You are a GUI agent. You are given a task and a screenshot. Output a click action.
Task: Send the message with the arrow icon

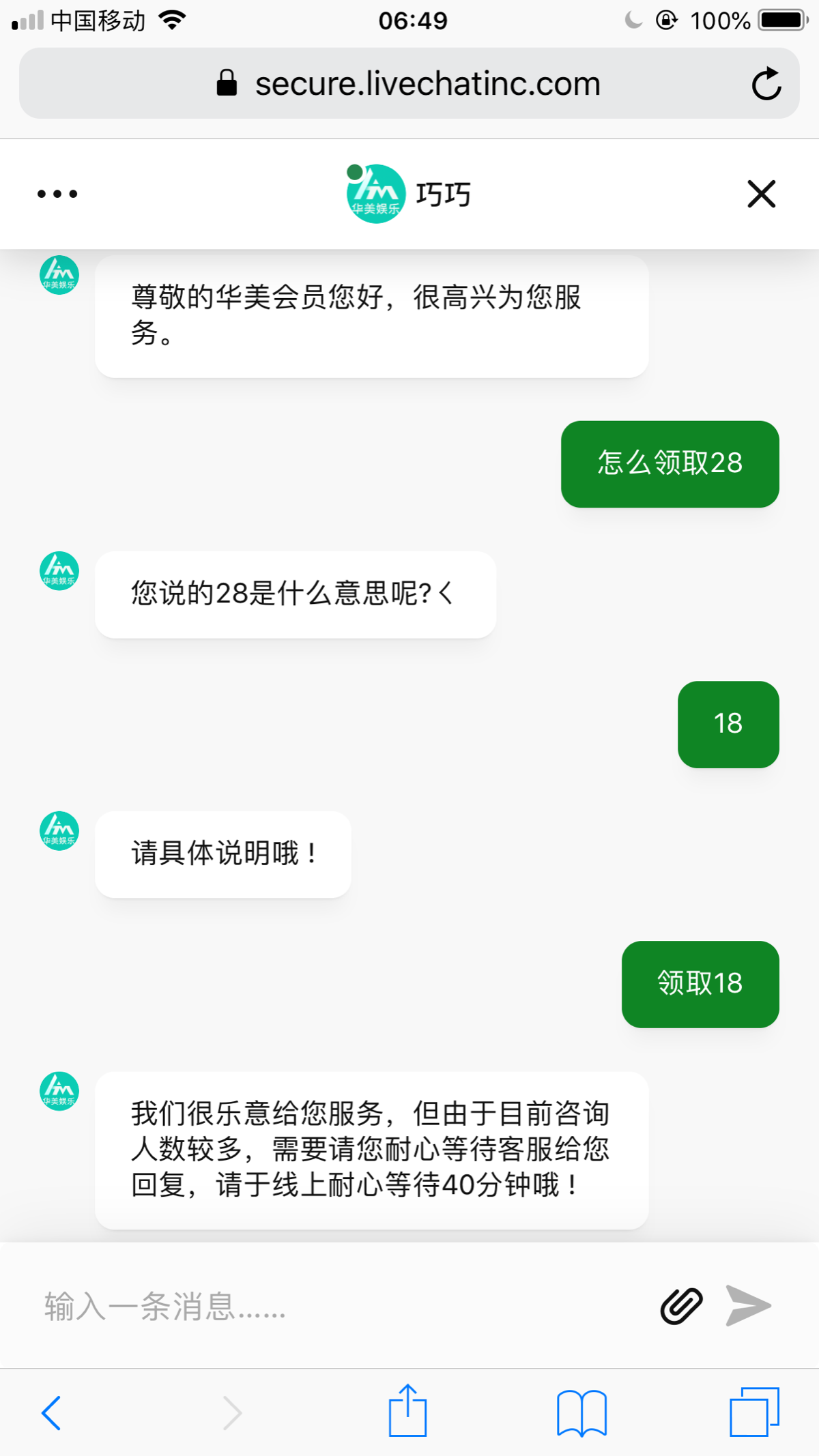pyautogui.click(x=748, y=1306)
